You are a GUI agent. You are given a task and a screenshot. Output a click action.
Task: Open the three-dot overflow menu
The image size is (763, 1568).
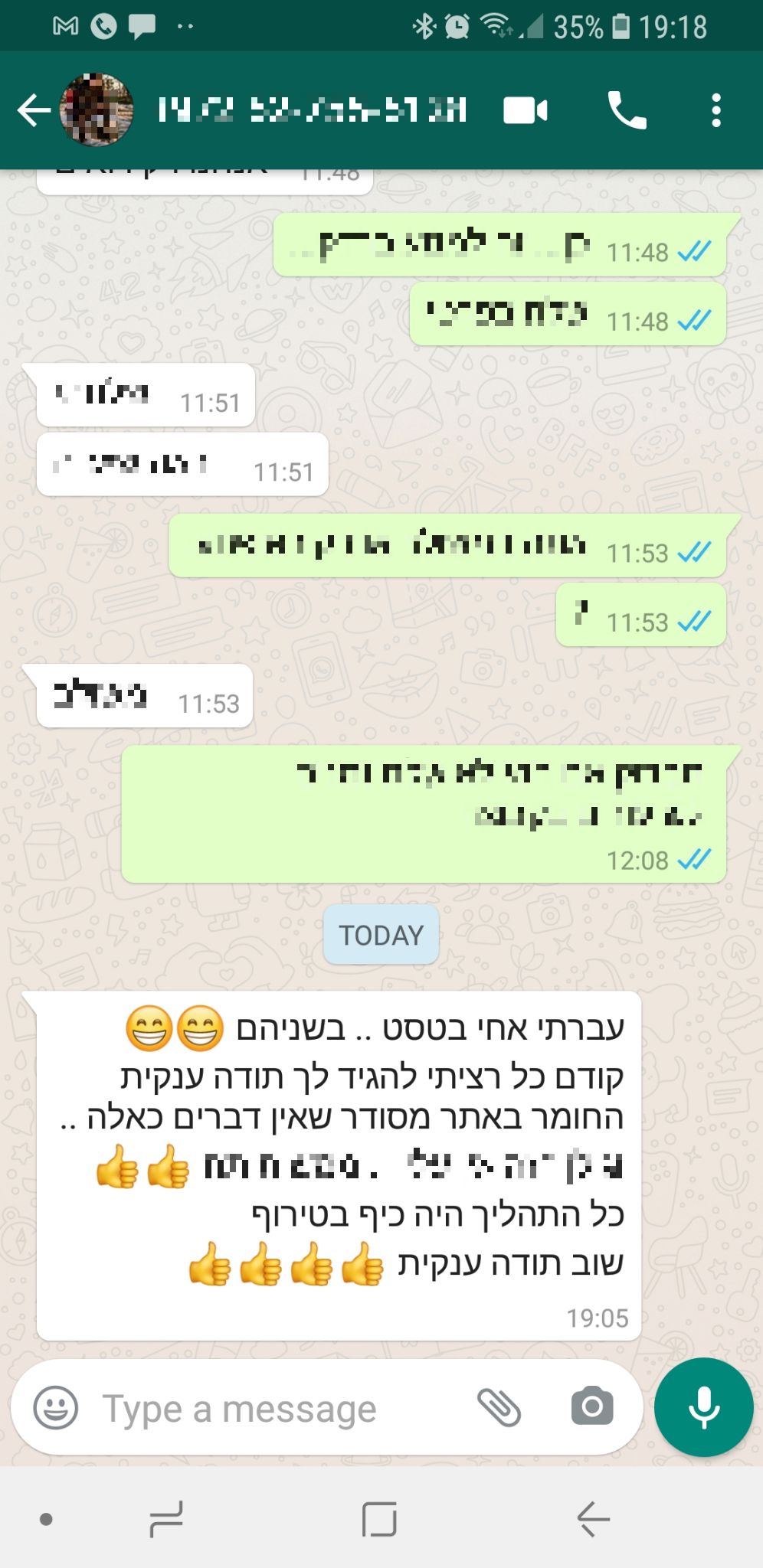(x=716, y=110)
